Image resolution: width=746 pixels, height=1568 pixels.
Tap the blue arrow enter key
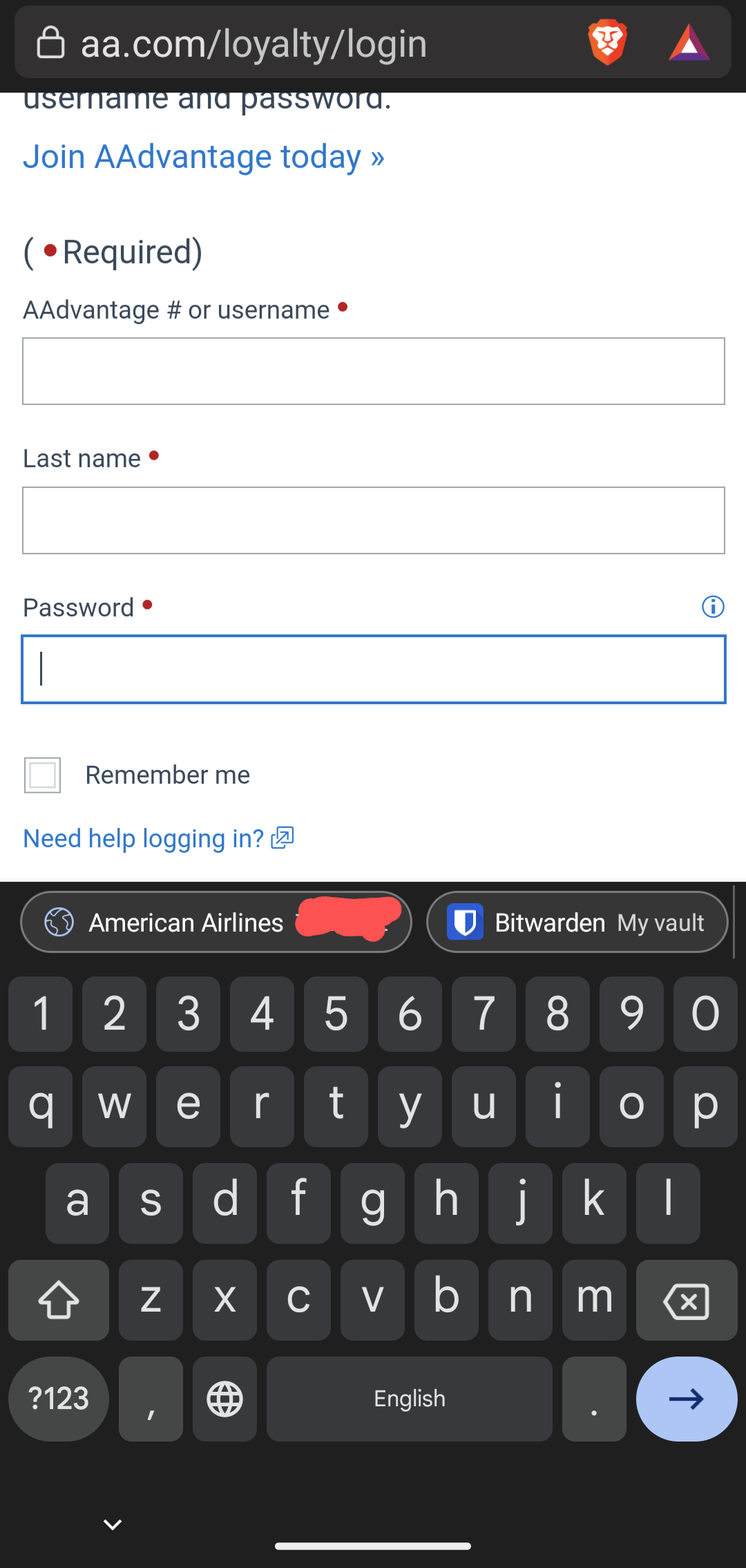[x=686, y=1399]
